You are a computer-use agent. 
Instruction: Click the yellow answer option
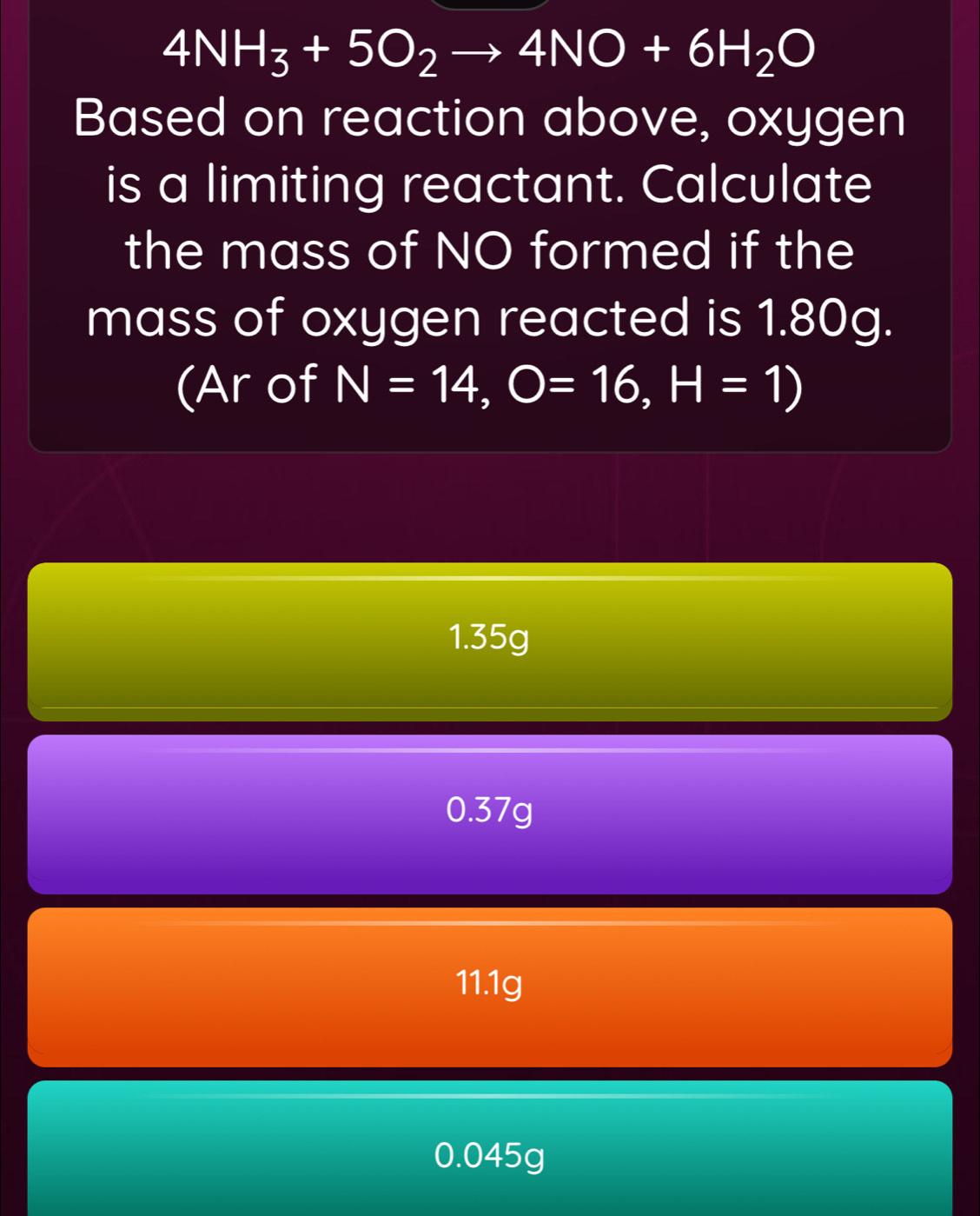point(489,641)
